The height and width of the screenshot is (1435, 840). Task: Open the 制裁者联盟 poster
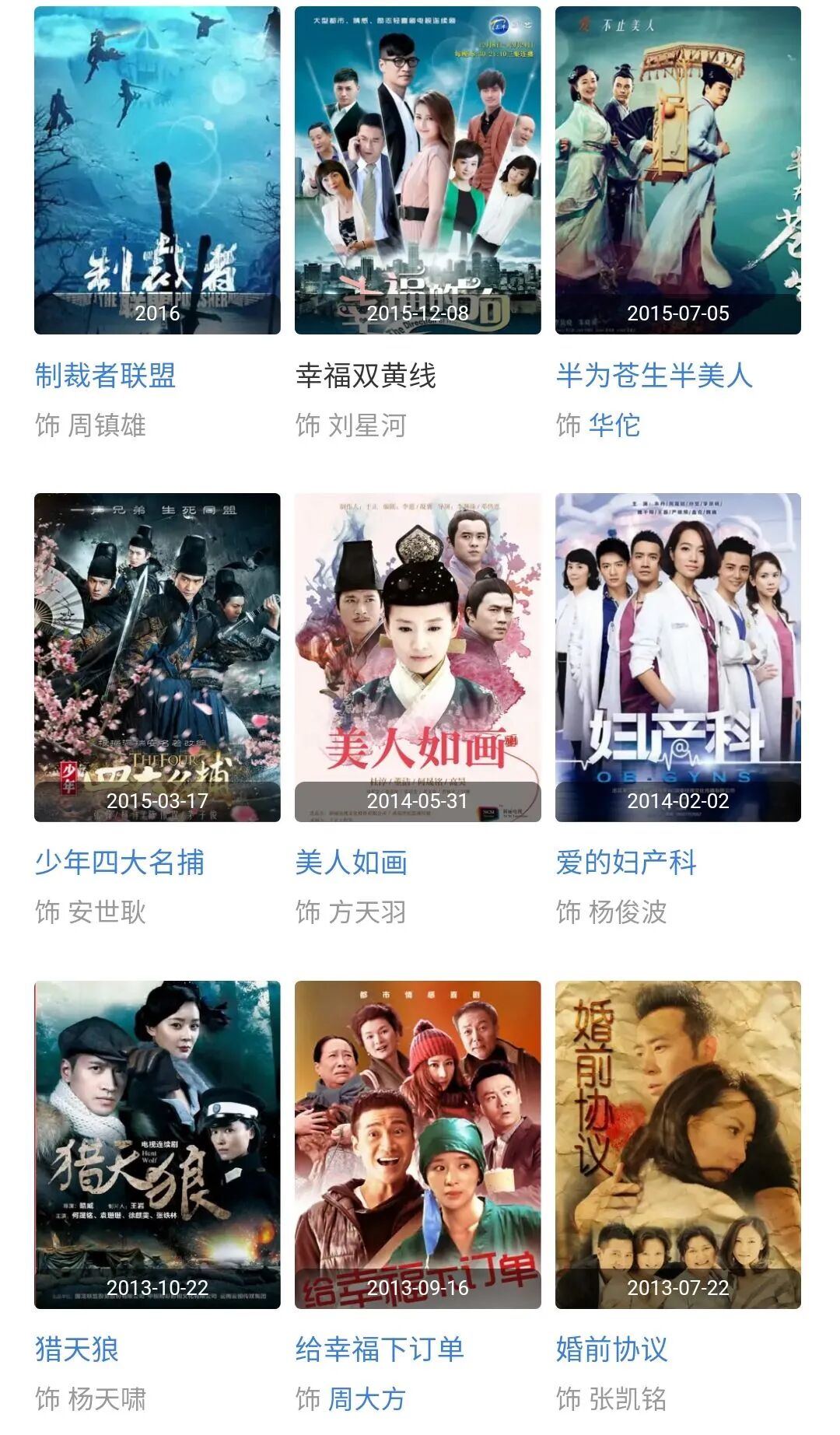pos(157,170)
